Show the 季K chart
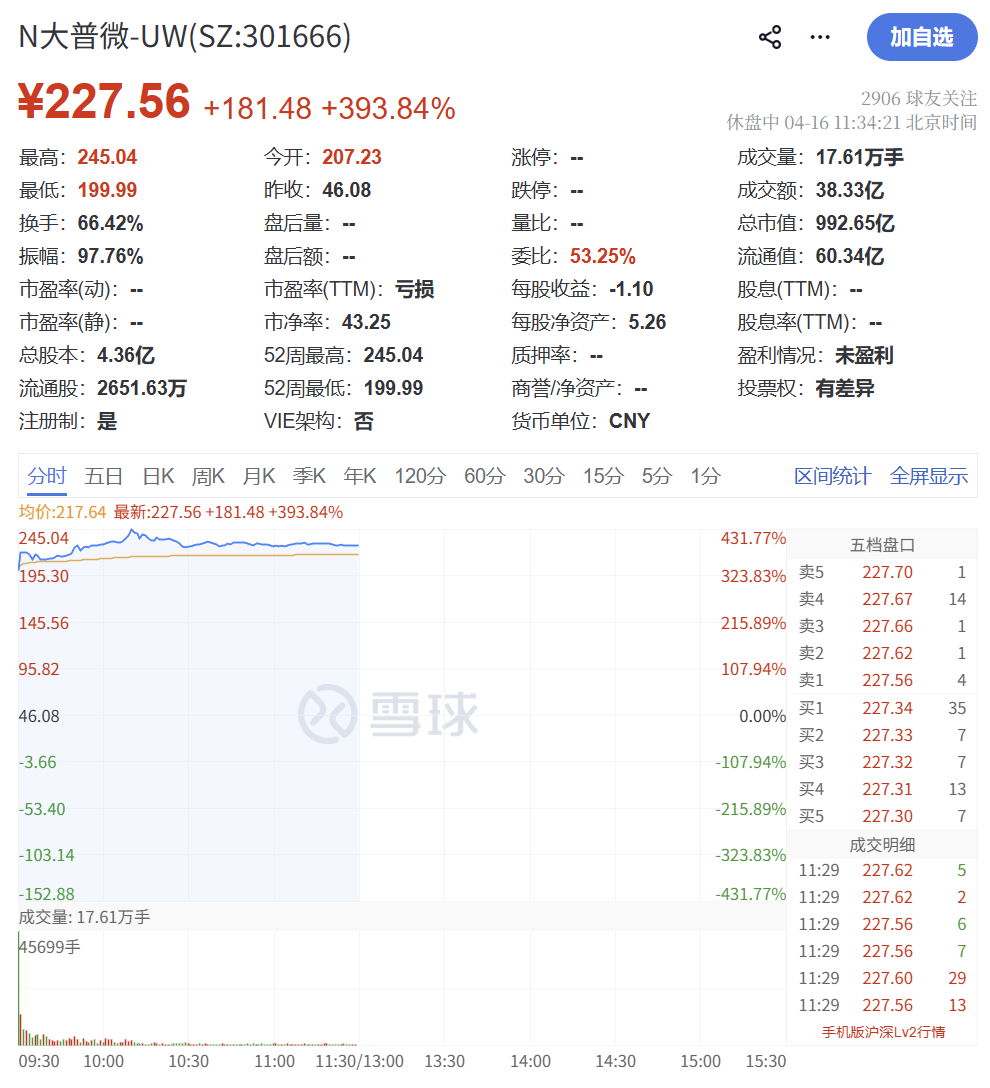This screenshot has width=990, height=1088. [x=309, y=476]
